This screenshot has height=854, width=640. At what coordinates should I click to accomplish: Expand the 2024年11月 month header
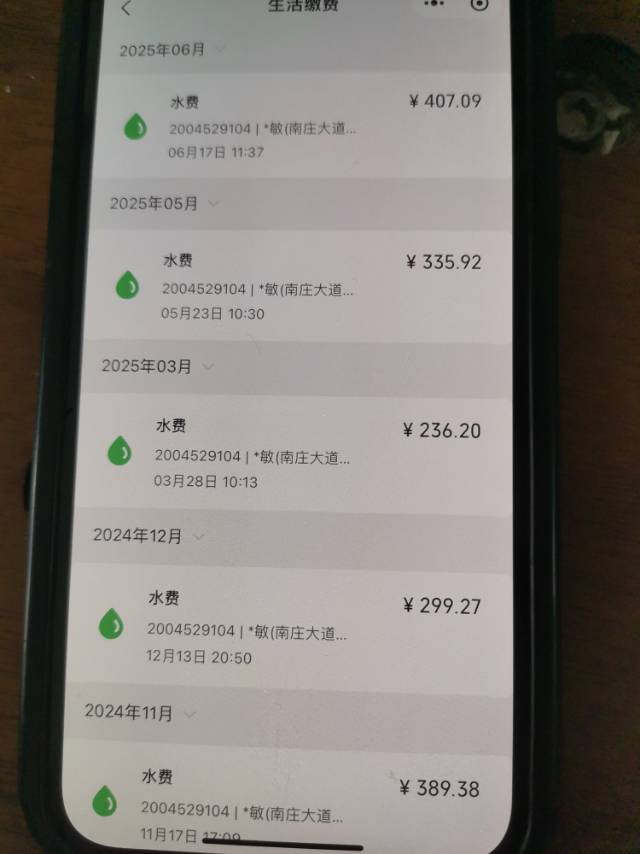pos(190,714)
